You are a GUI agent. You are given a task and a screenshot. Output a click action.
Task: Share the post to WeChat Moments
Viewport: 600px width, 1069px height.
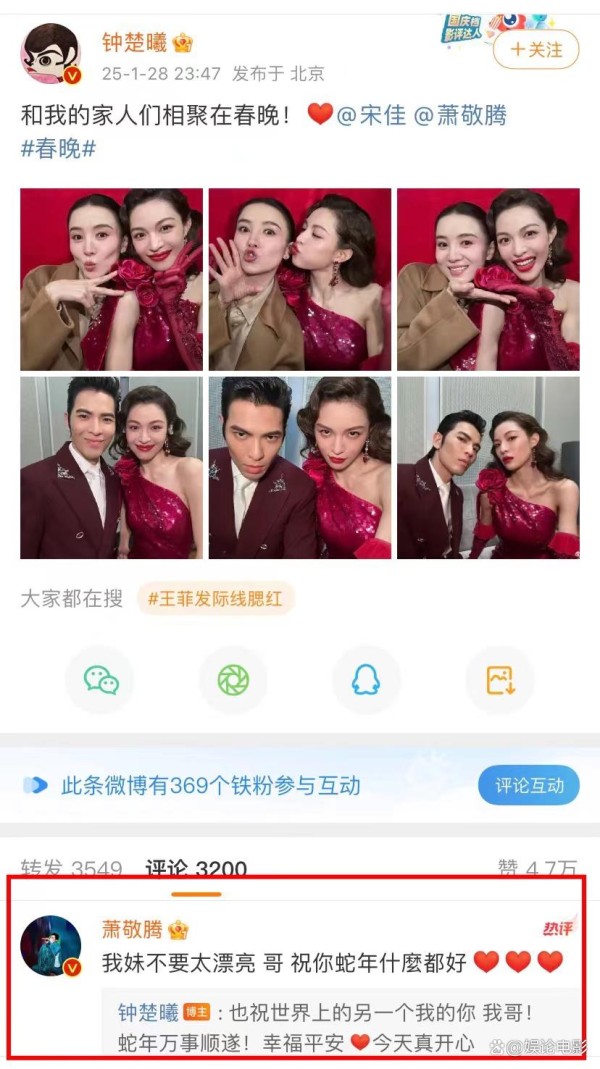[233, 680]
